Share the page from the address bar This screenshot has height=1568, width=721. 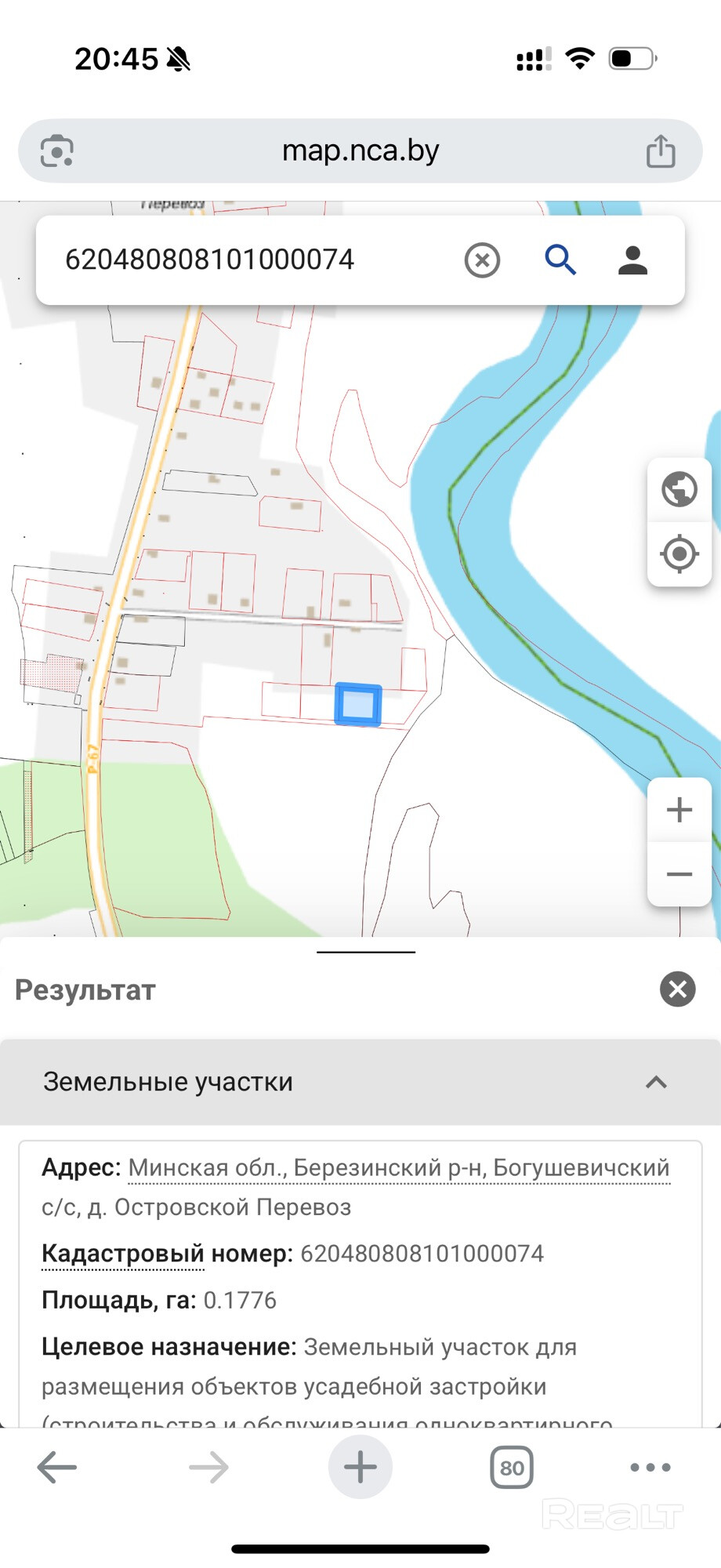660,151
